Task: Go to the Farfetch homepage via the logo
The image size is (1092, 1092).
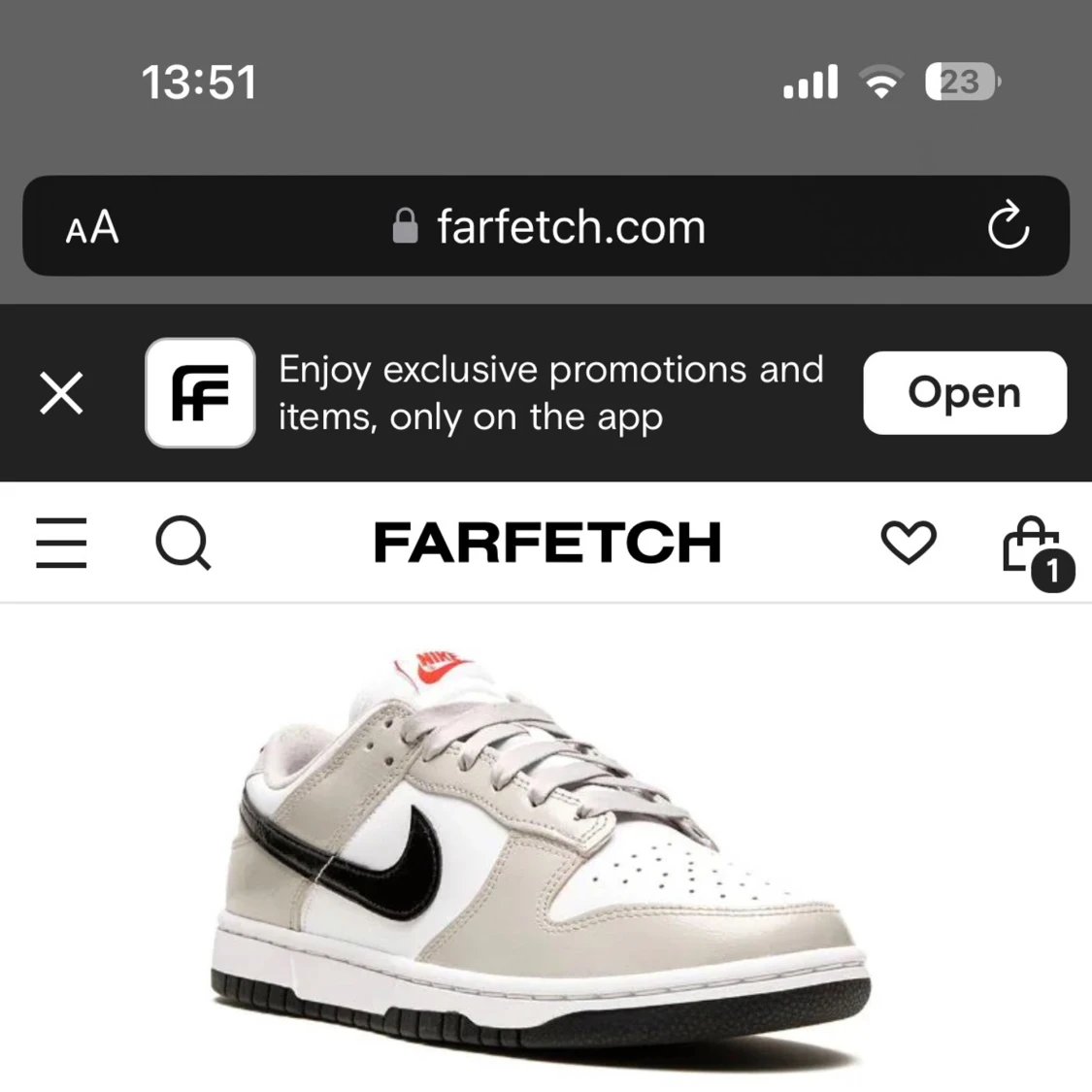Action: click(546, 543)
